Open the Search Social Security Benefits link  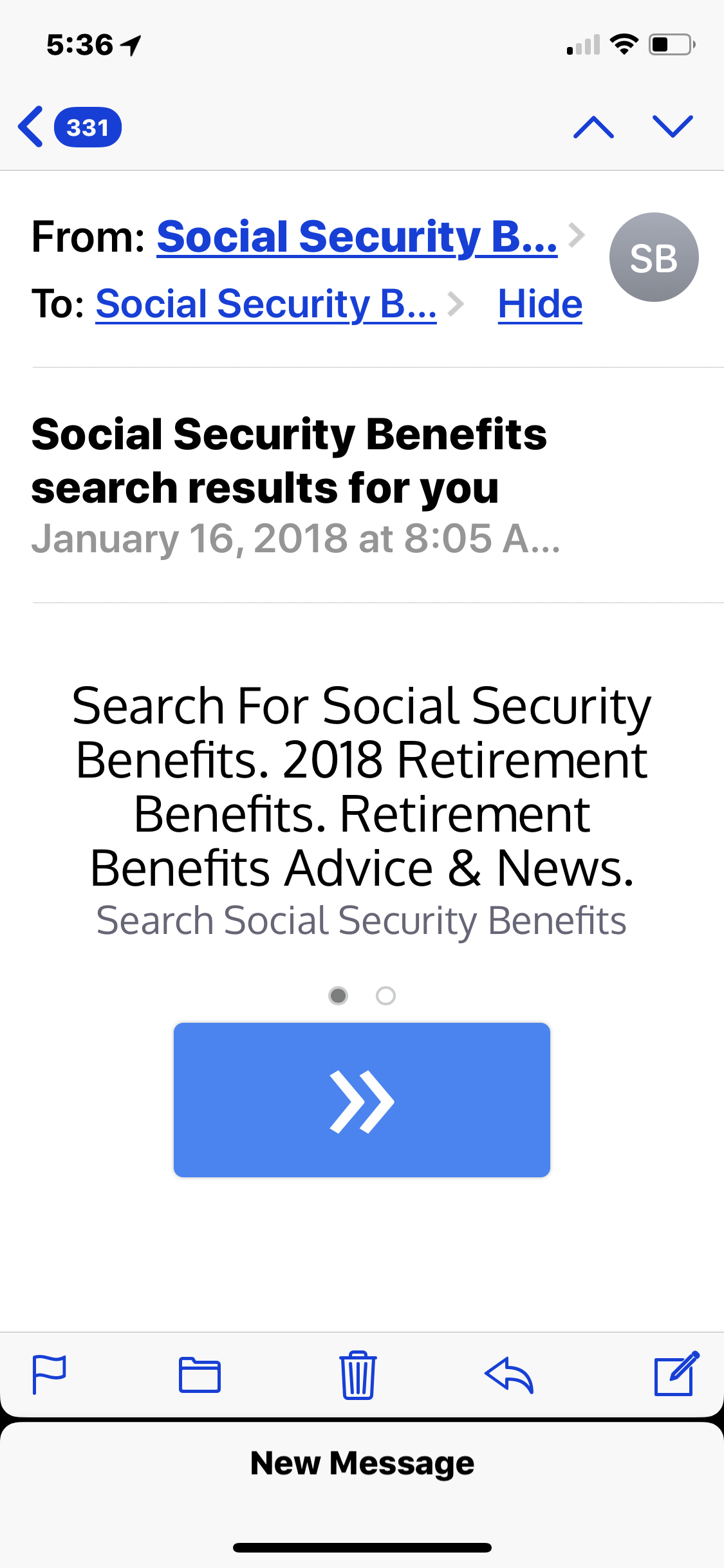click(x=361, y=920)
